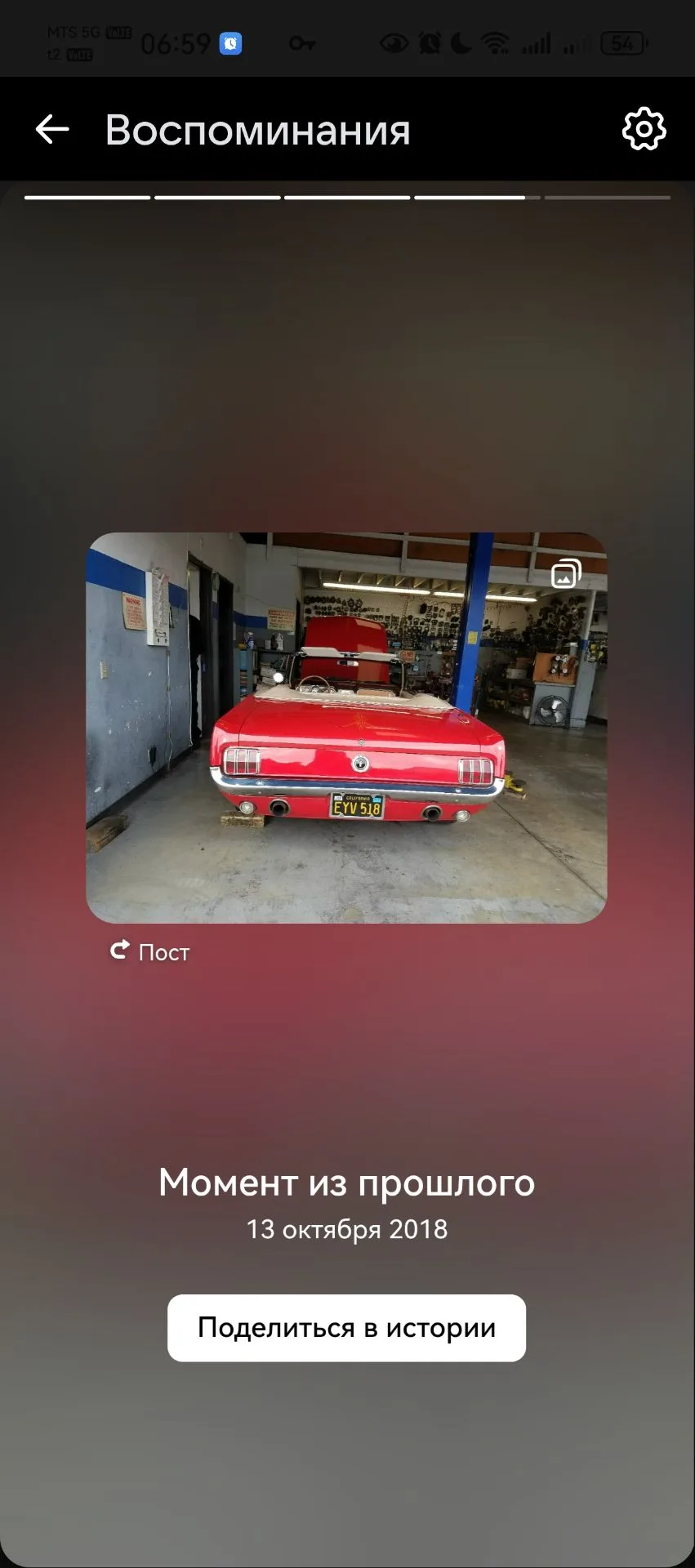695x1568 pixels.
Task: Open memories settings gear
Action: [644, 129]
